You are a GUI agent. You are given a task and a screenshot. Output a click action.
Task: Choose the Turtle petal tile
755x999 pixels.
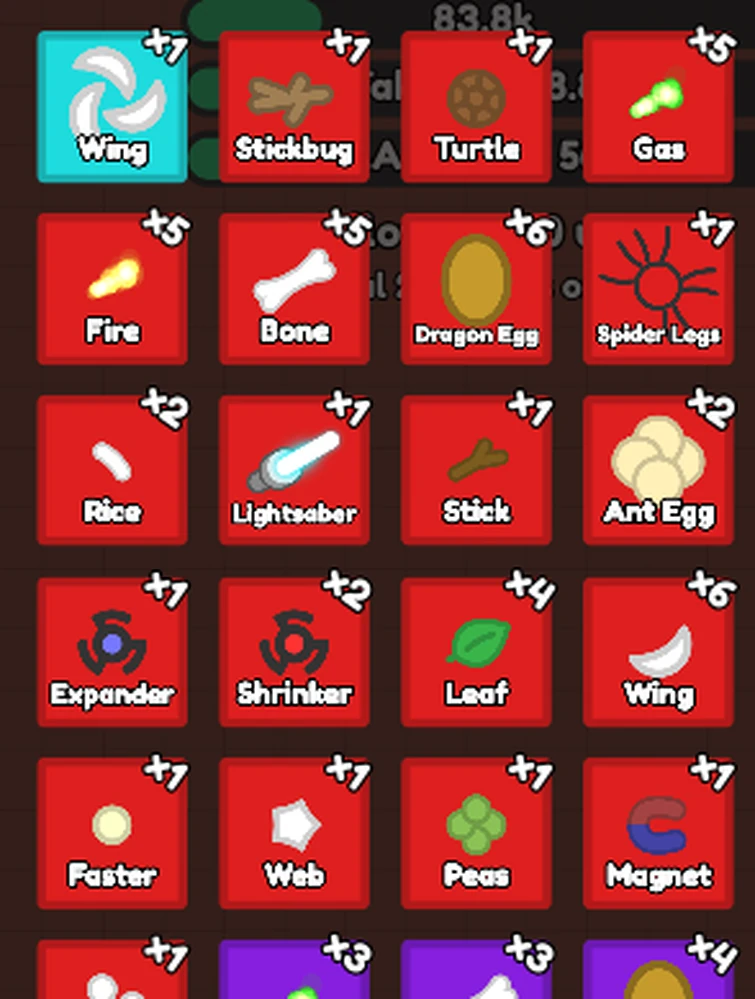point(476,107)
